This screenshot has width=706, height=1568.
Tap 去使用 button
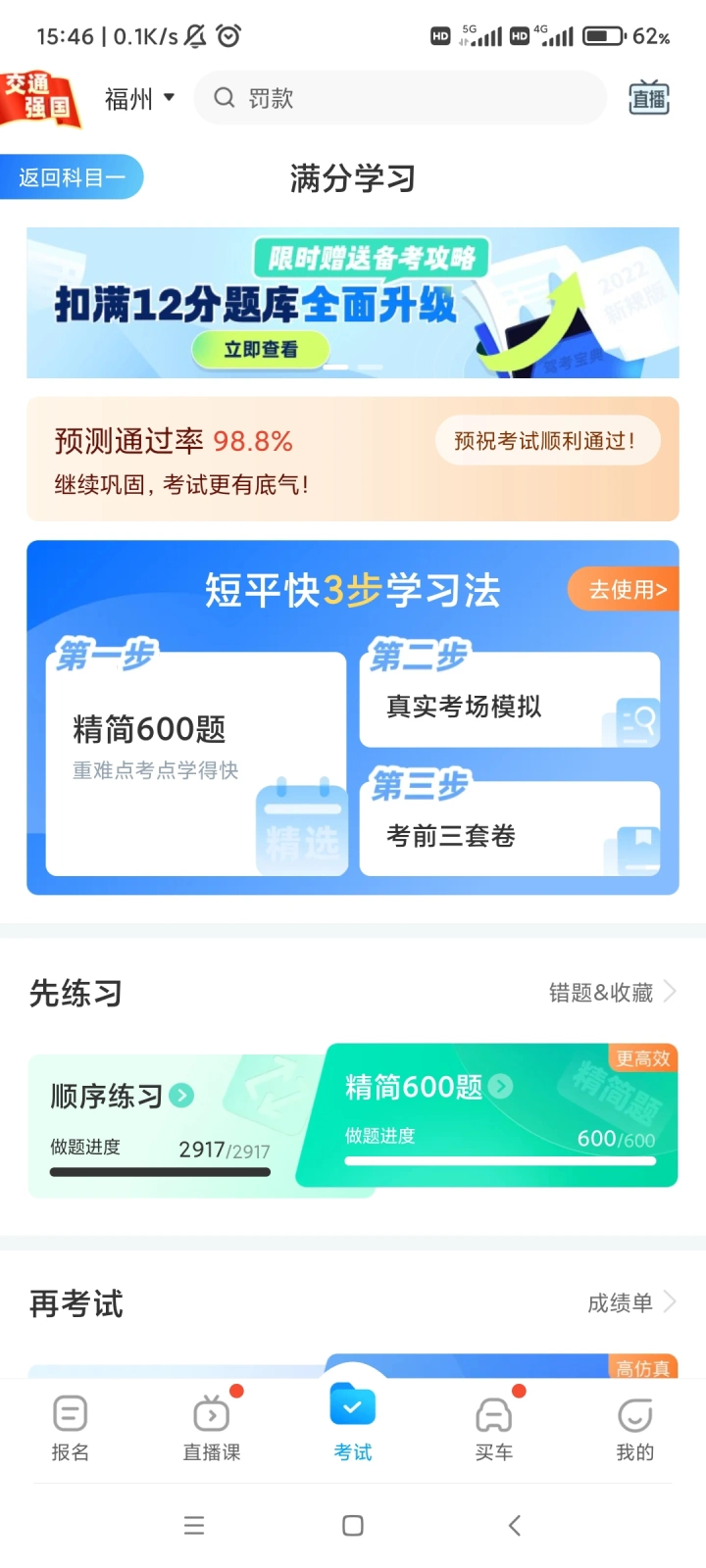pyautogui.click(x=626, y=589)
